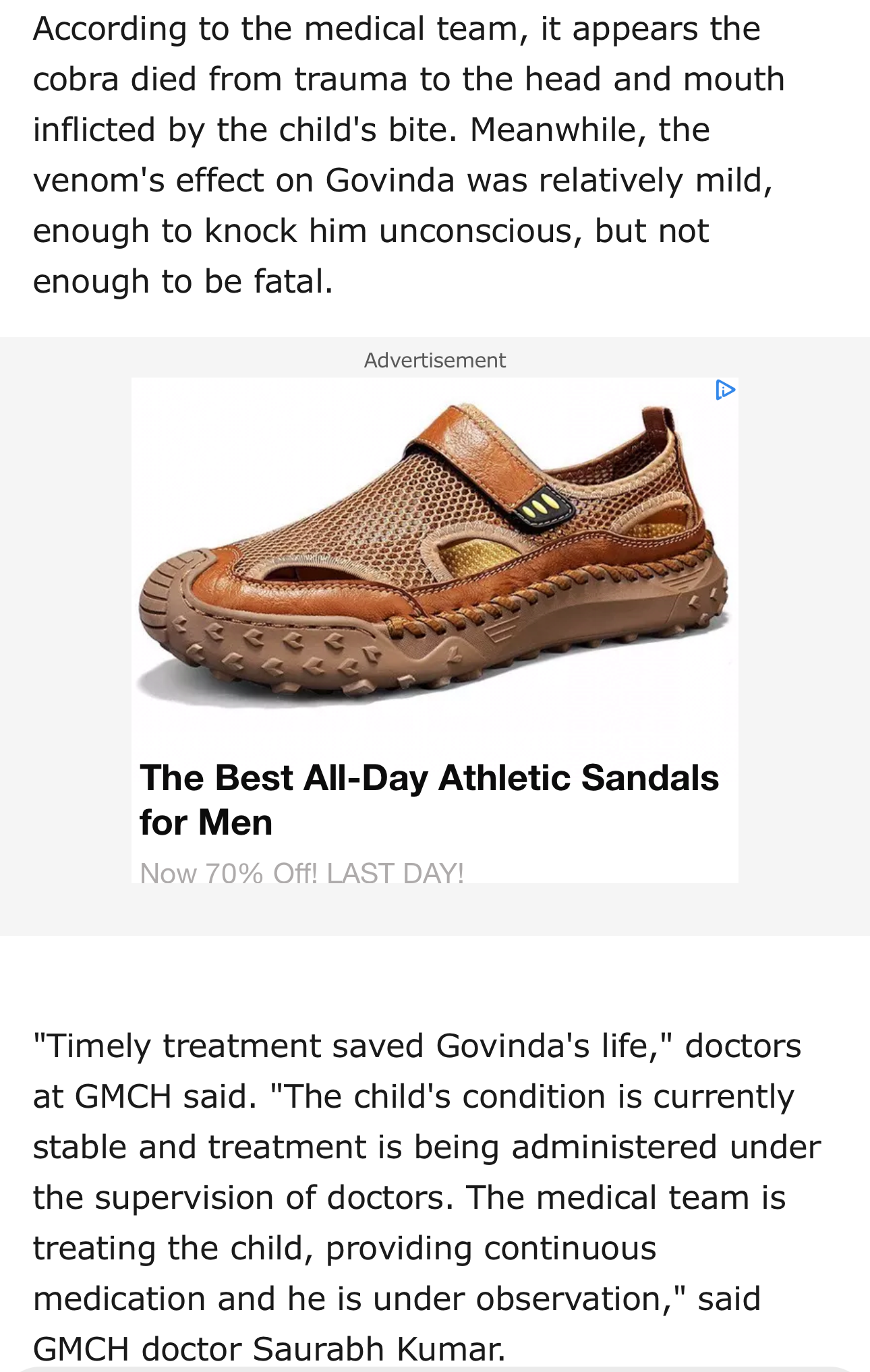The width and height of the screenshot is (870, 1372).
Task: Open the AdChoices info icon
Action: 725,390
